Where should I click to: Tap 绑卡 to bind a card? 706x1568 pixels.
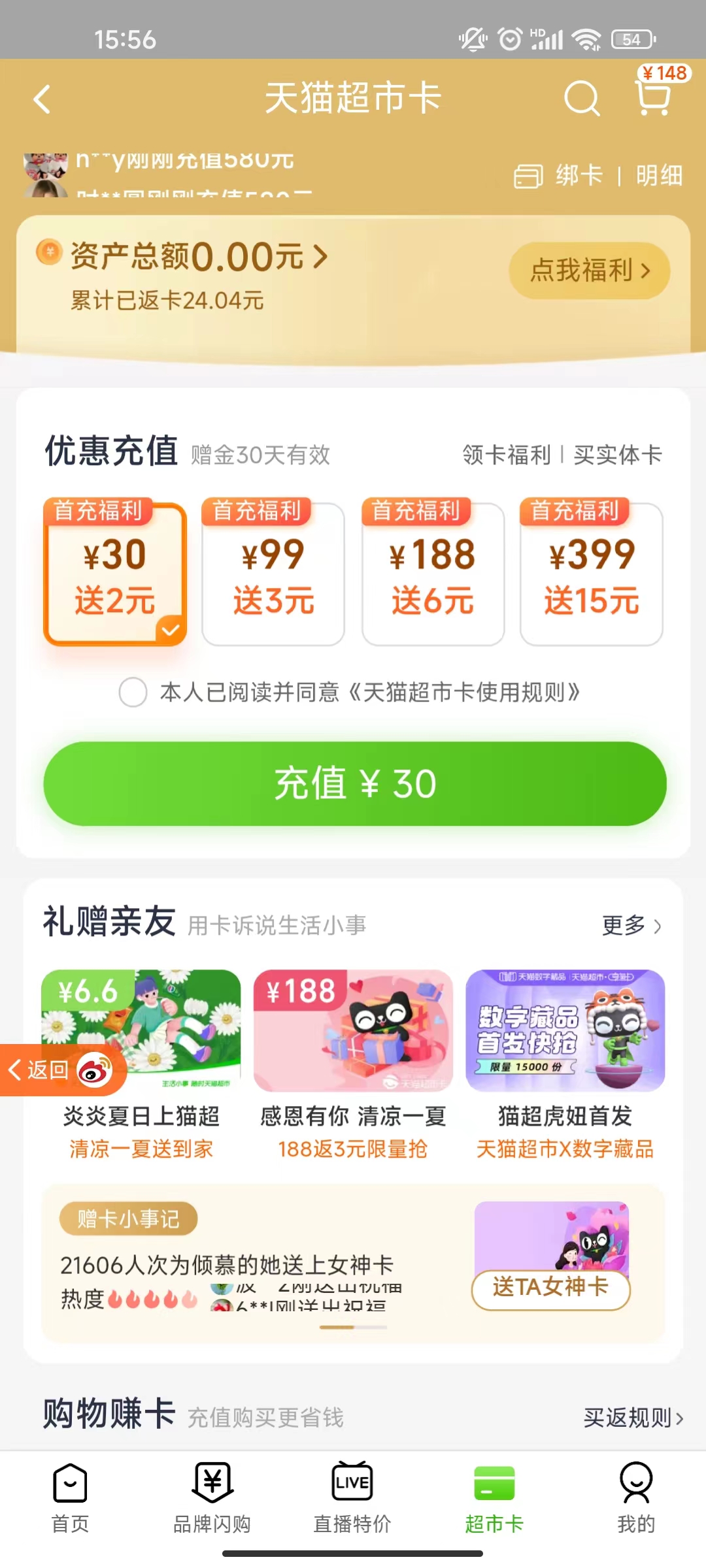coord(558,176)
